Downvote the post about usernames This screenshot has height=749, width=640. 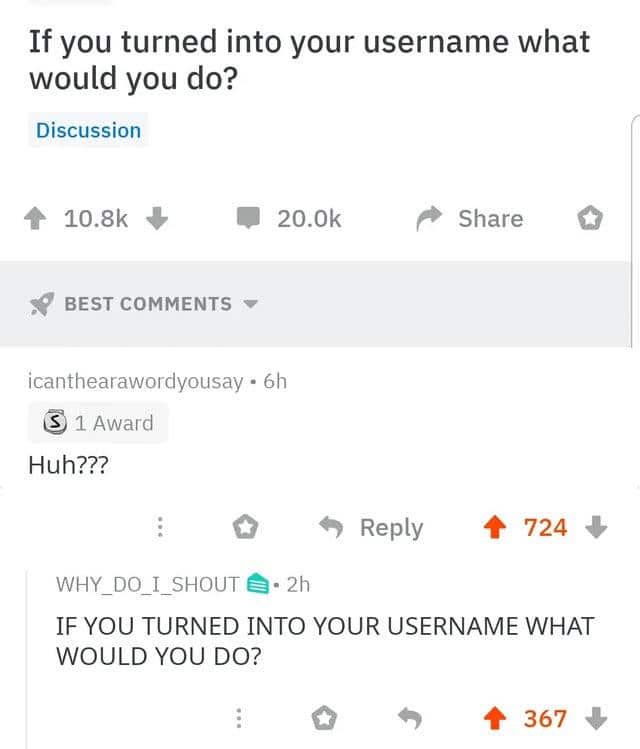click(x=157, y=218)
